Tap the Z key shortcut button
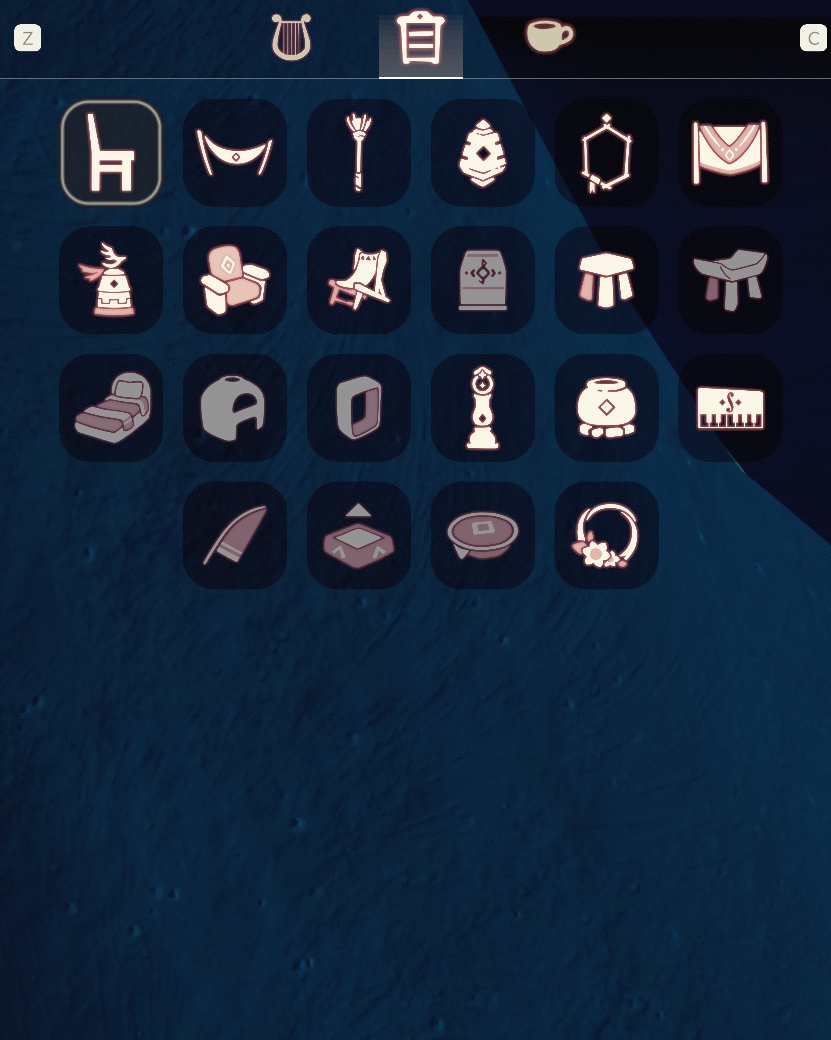Image resolution: width=831 pixels, height=1040 pixels. coord(28,39)
